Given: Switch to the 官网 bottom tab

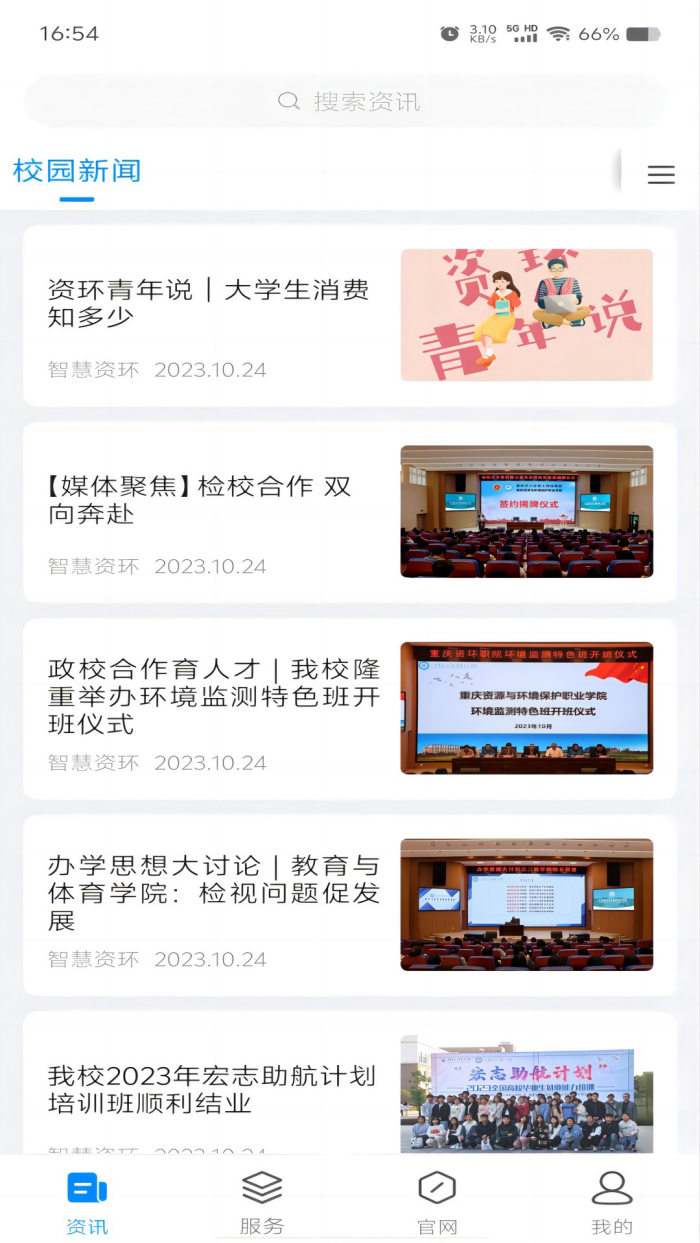Looking at the screenshot, I should 437,1203.
